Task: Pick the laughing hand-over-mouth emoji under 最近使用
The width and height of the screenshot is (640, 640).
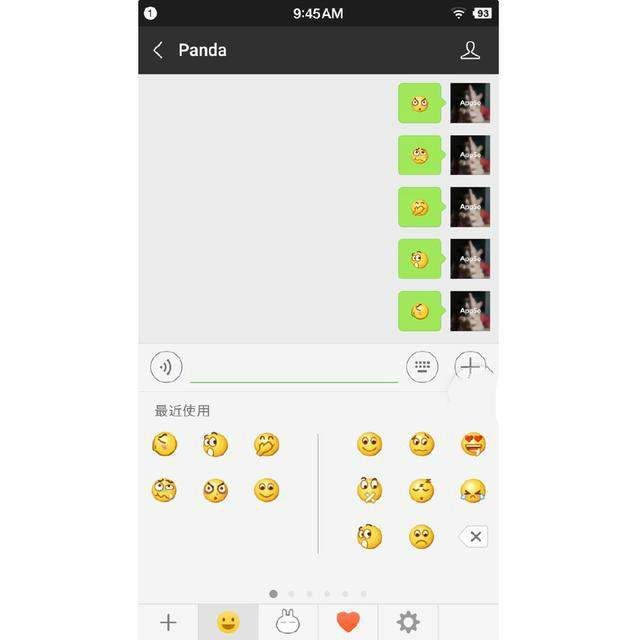Action: tap(266, 444)
